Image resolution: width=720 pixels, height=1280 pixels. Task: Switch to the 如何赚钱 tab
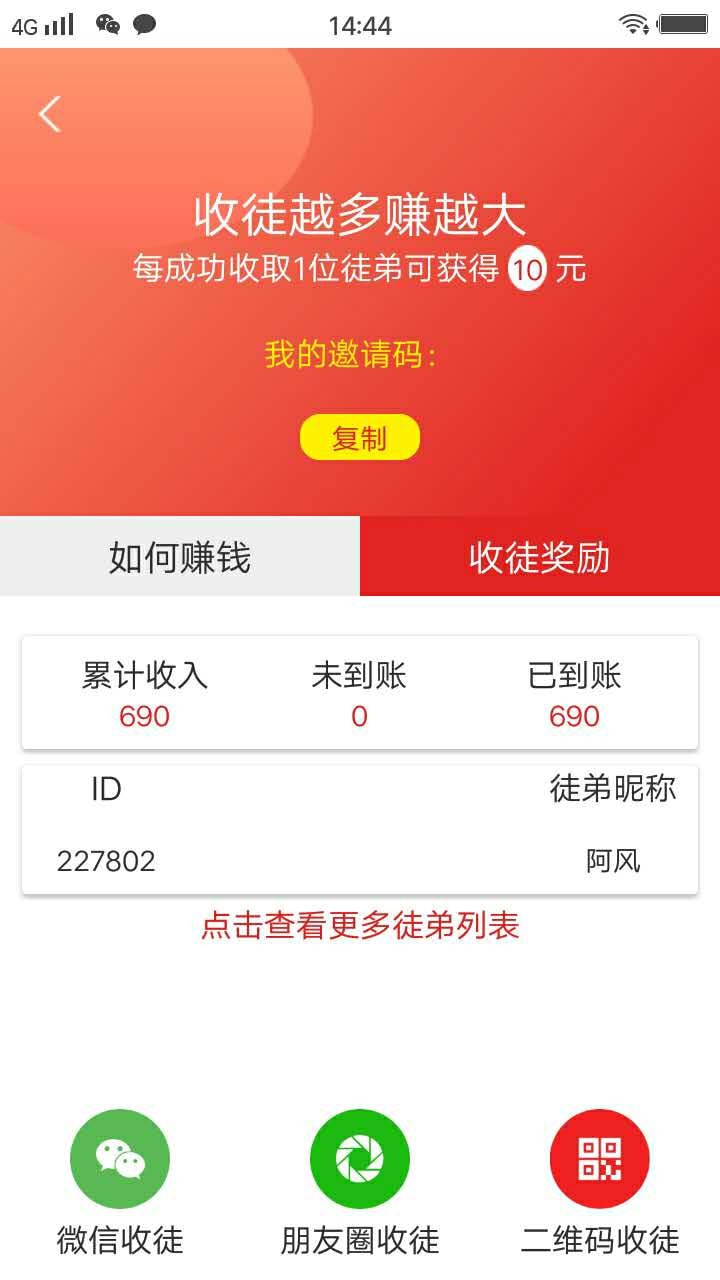pyautogui.click(x=180, y=557)
